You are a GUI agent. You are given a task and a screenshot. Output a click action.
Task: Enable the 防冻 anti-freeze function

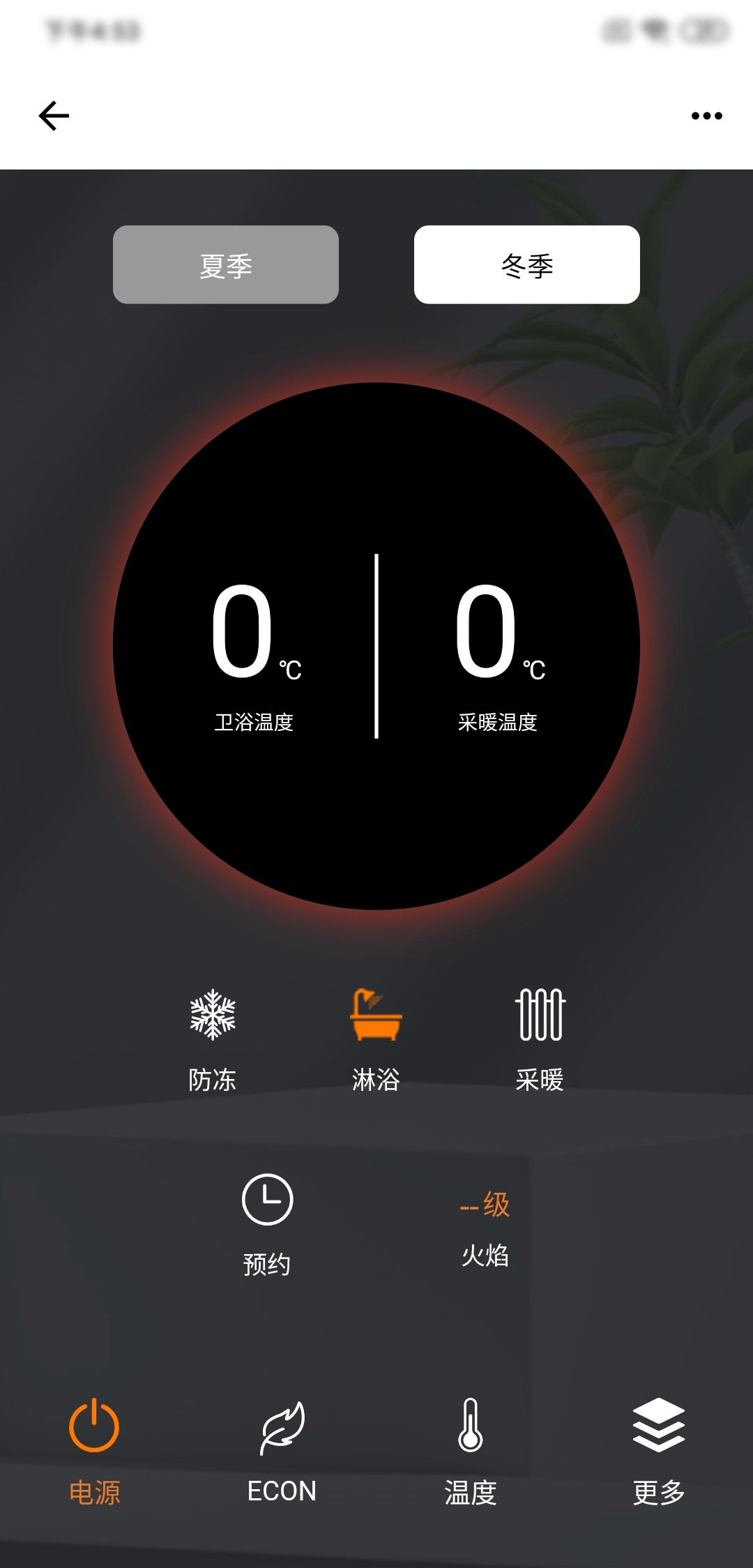213,1037
